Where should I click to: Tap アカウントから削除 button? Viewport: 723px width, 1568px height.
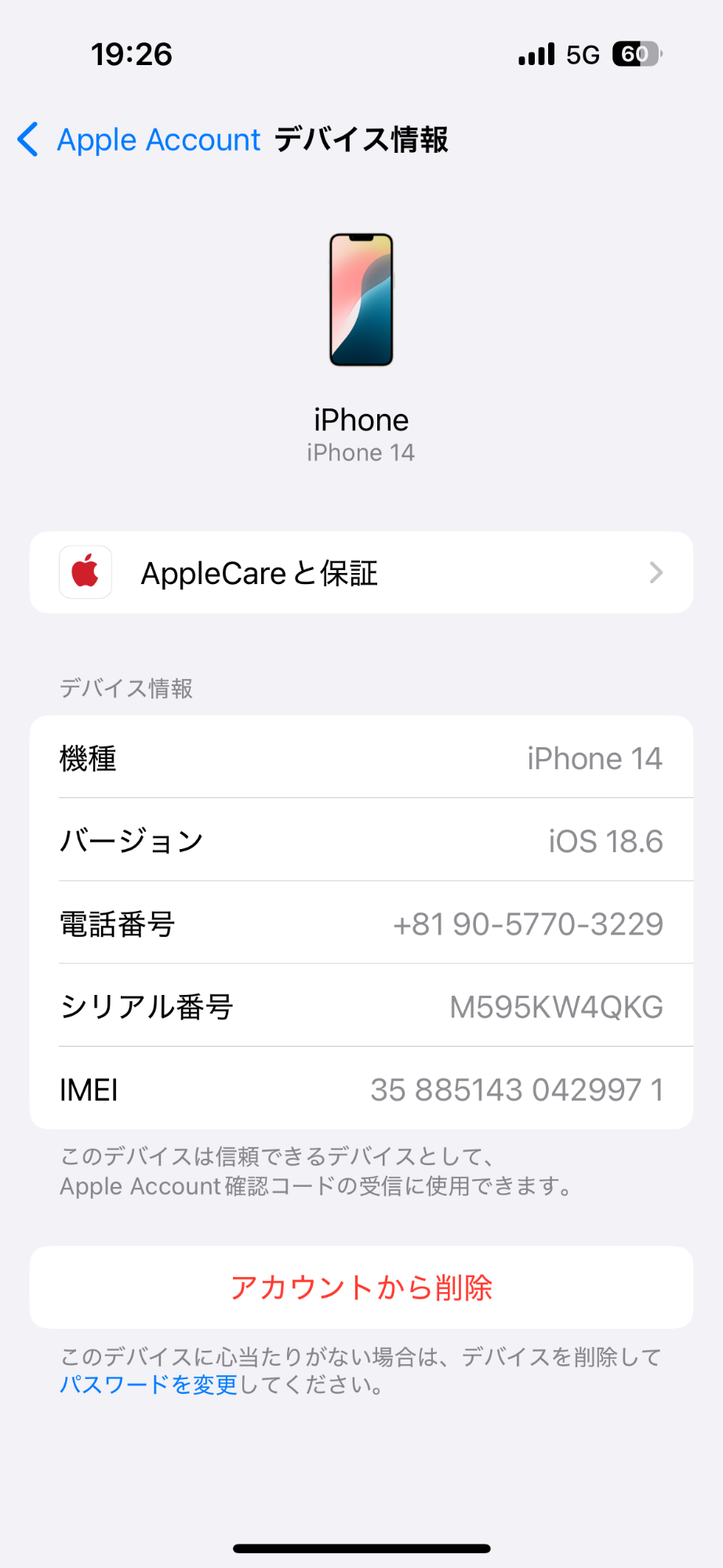(x=361, y=1288)
